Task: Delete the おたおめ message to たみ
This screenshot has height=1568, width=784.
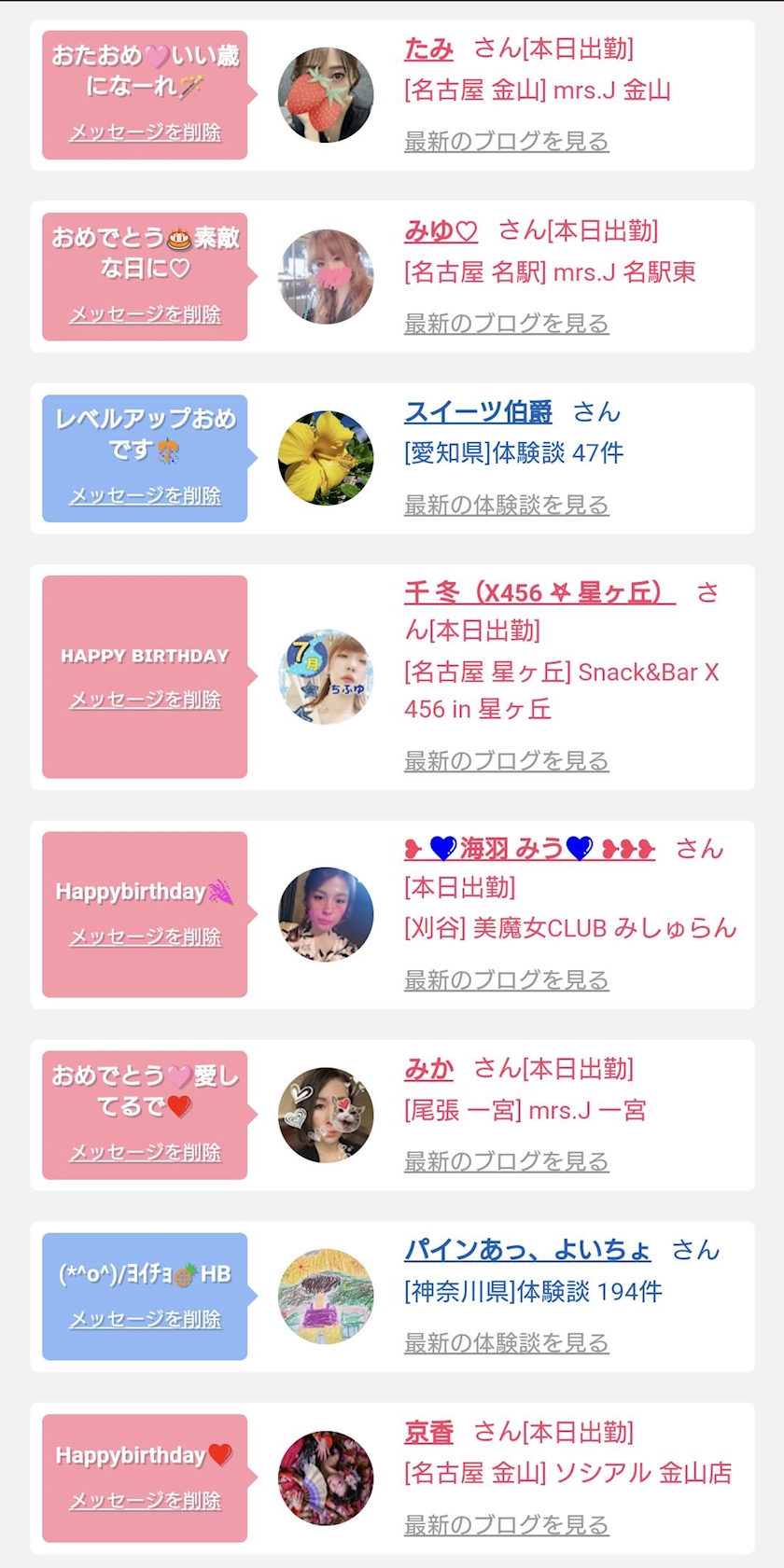Action: click(x=145, y=132)
